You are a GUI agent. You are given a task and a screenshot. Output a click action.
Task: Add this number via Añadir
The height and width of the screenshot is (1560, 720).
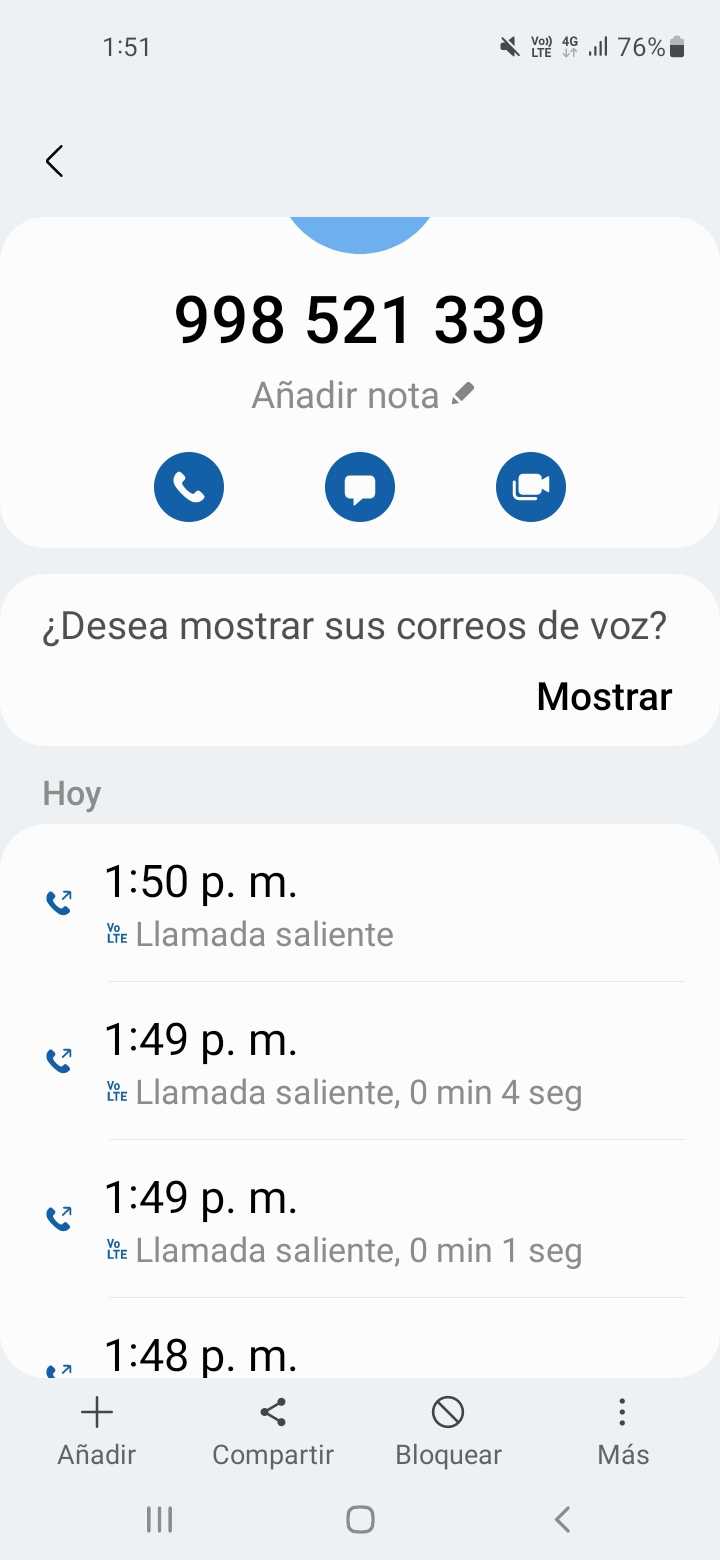tap(96, 1430)
